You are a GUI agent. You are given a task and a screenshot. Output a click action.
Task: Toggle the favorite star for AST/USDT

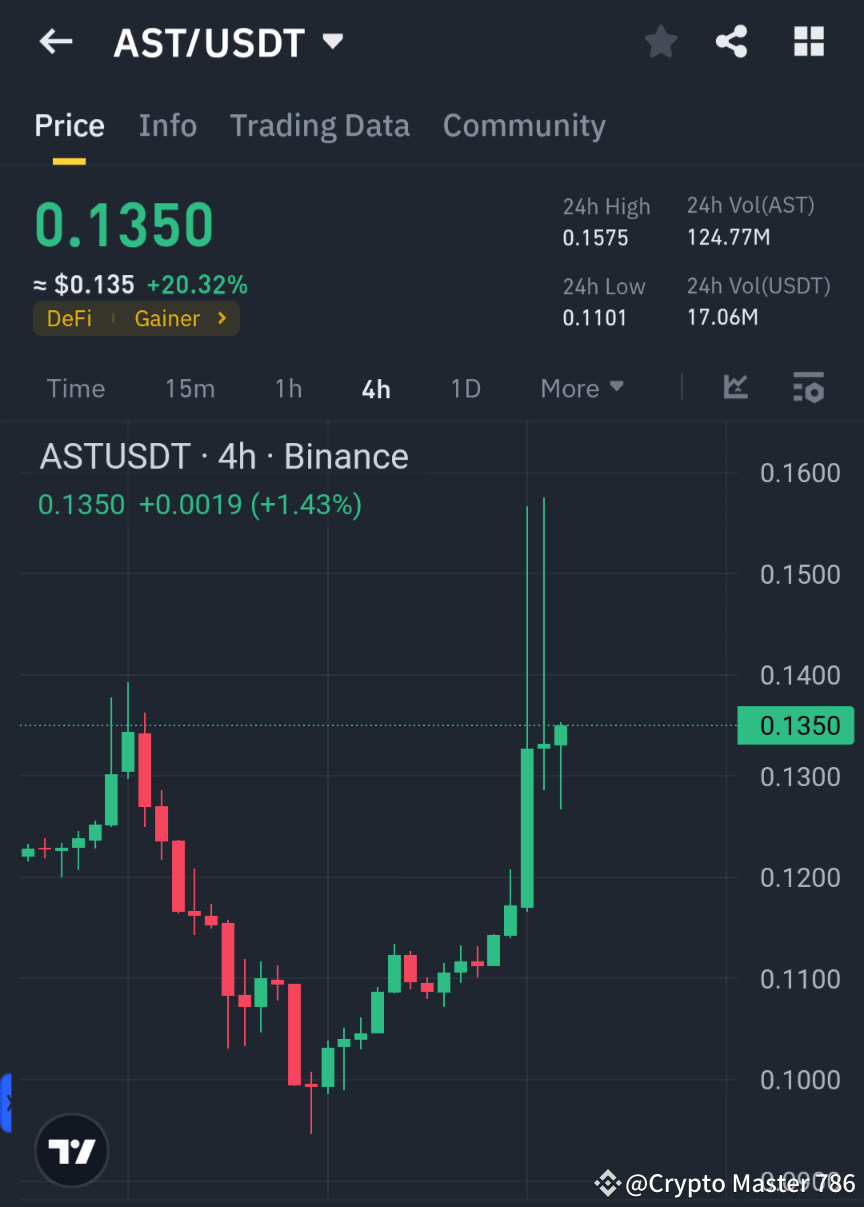[x=660, y=41]
